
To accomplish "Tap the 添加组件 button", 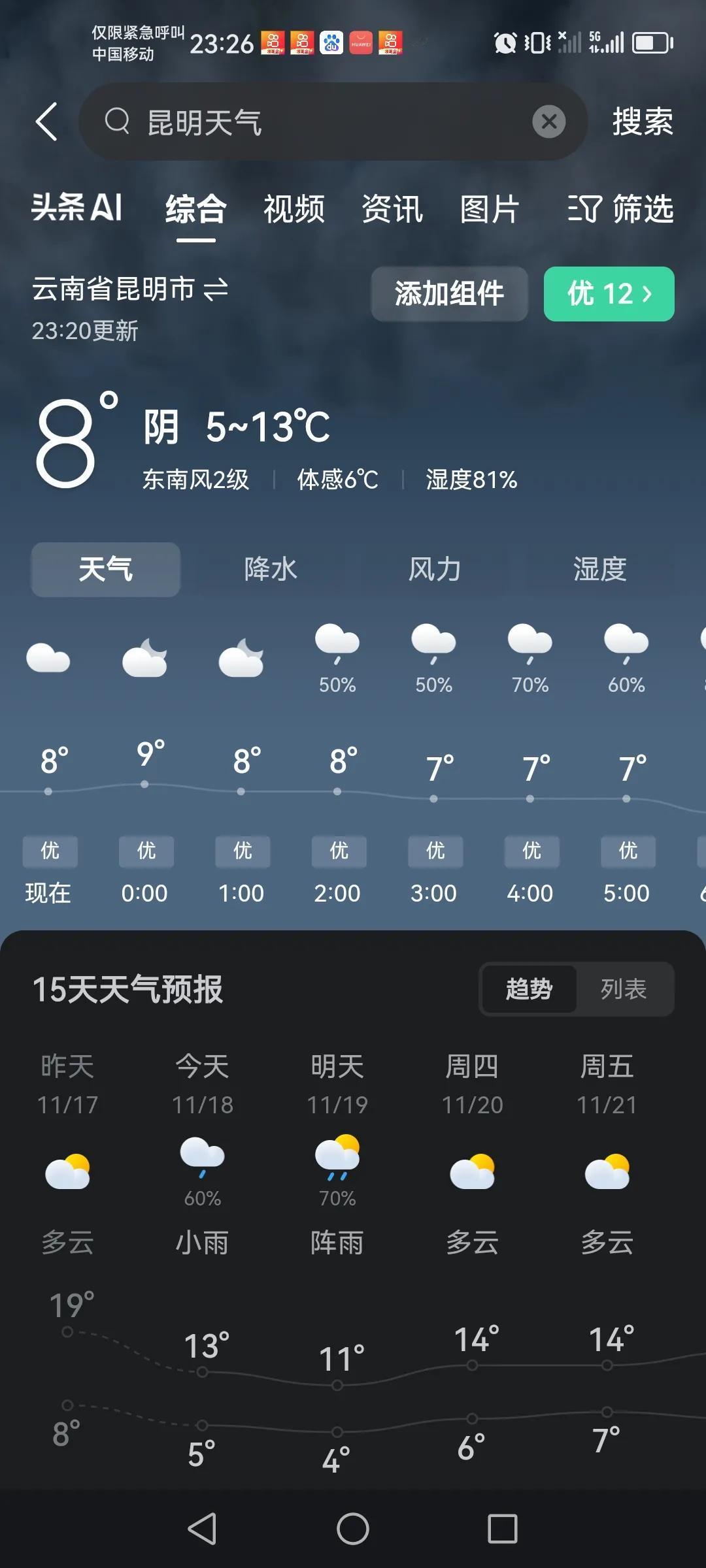I will coord(449,294).
